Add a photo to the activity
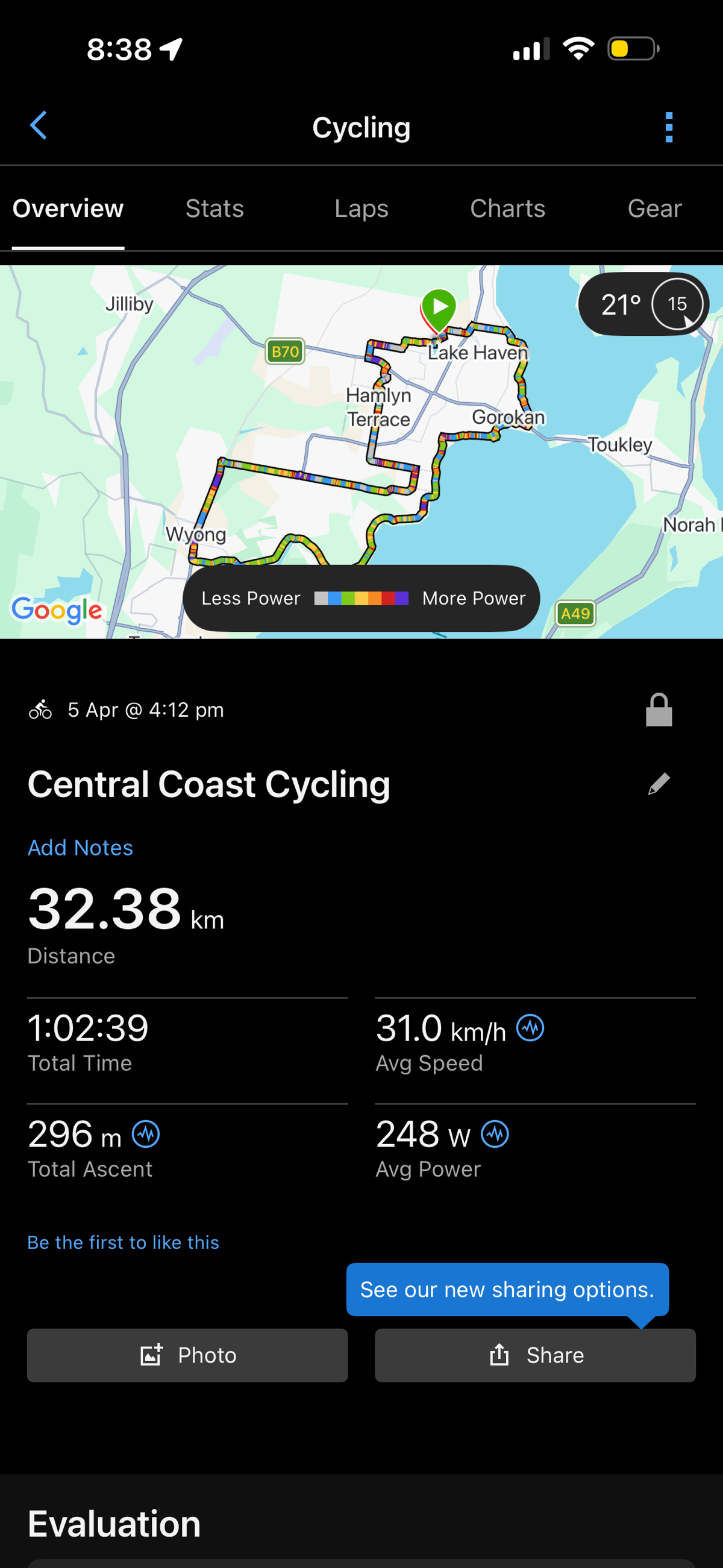 (x=187, y=1355)
